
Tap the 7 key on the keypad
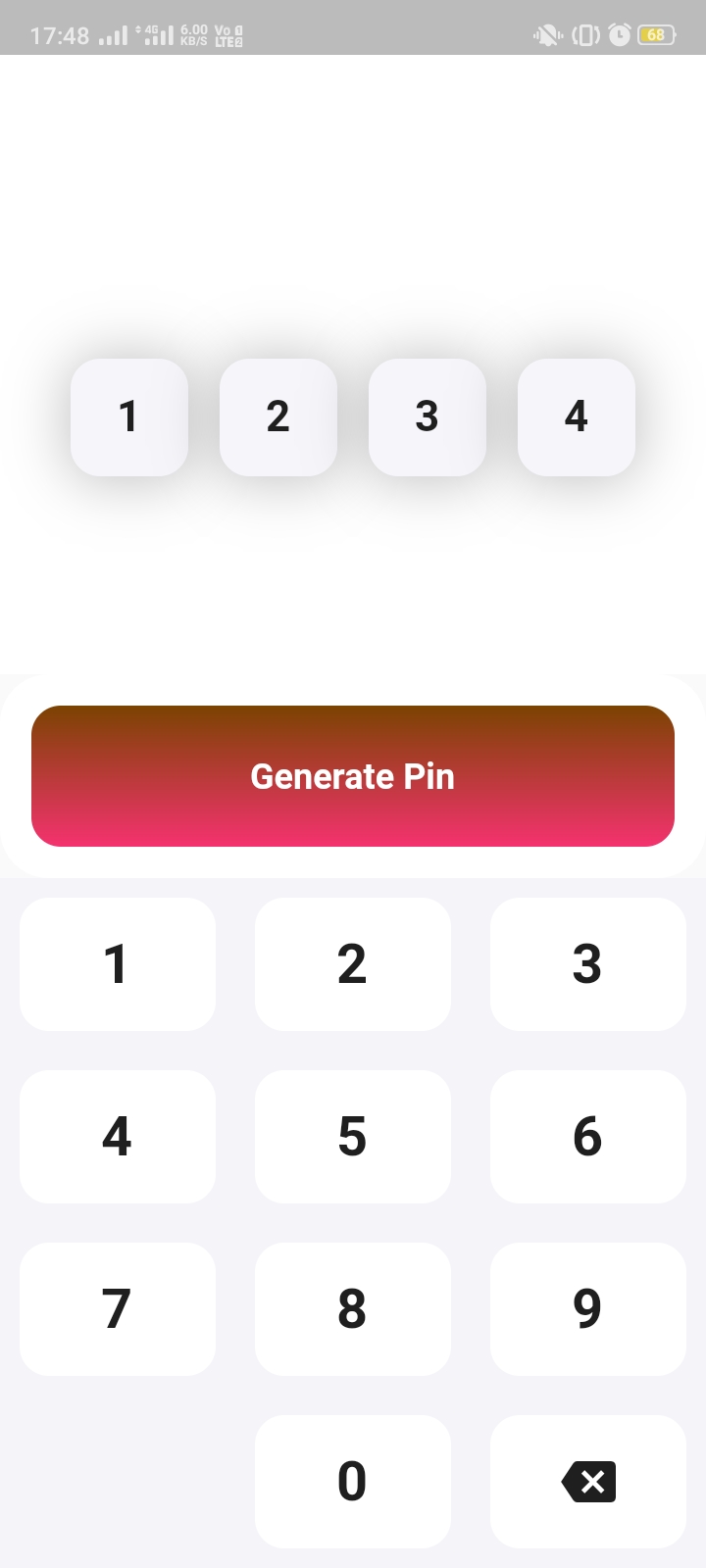[x=118, y=1309]
